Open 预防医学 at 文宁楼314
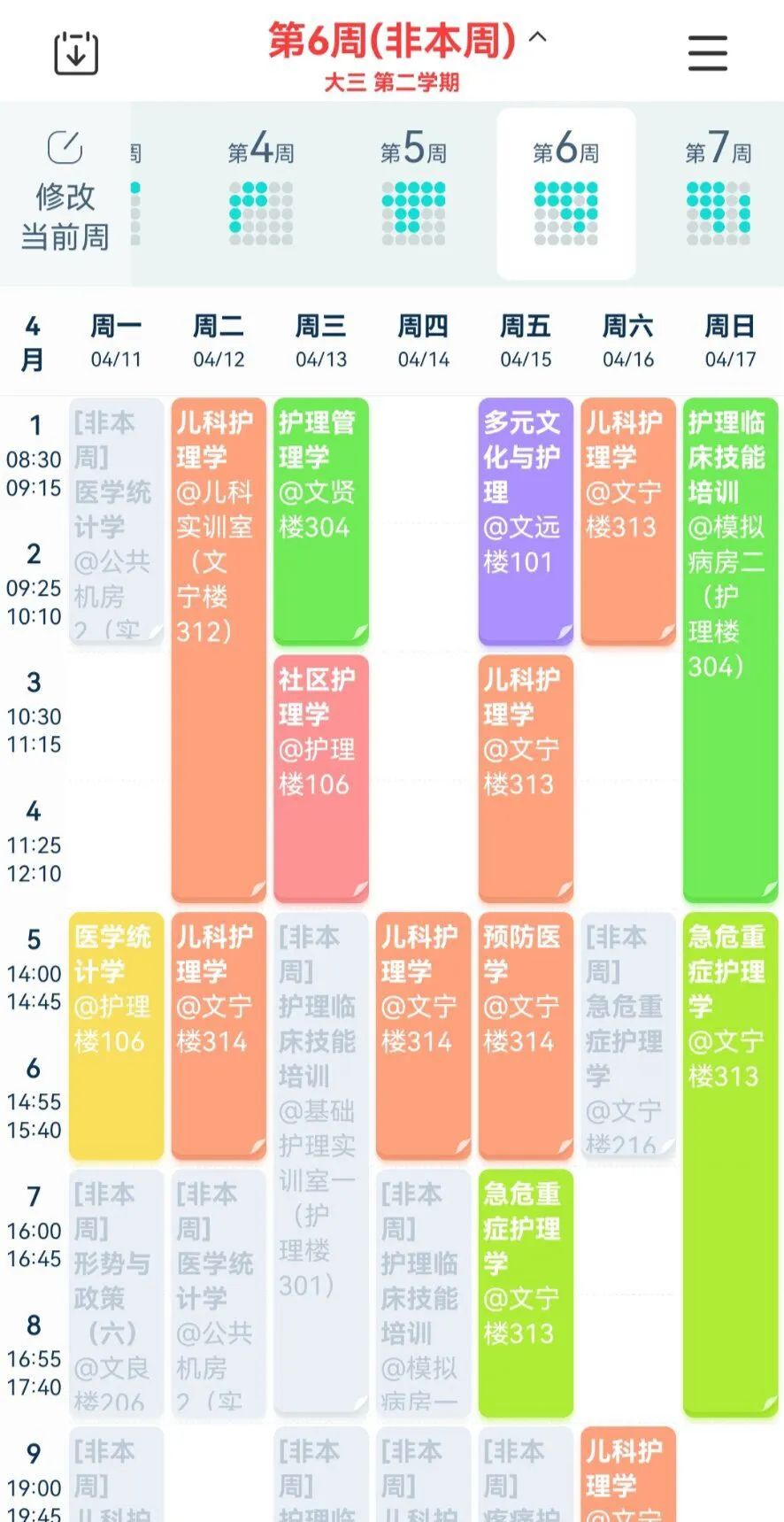The height and width of the screenshot is (1522, 784). 525,1035
